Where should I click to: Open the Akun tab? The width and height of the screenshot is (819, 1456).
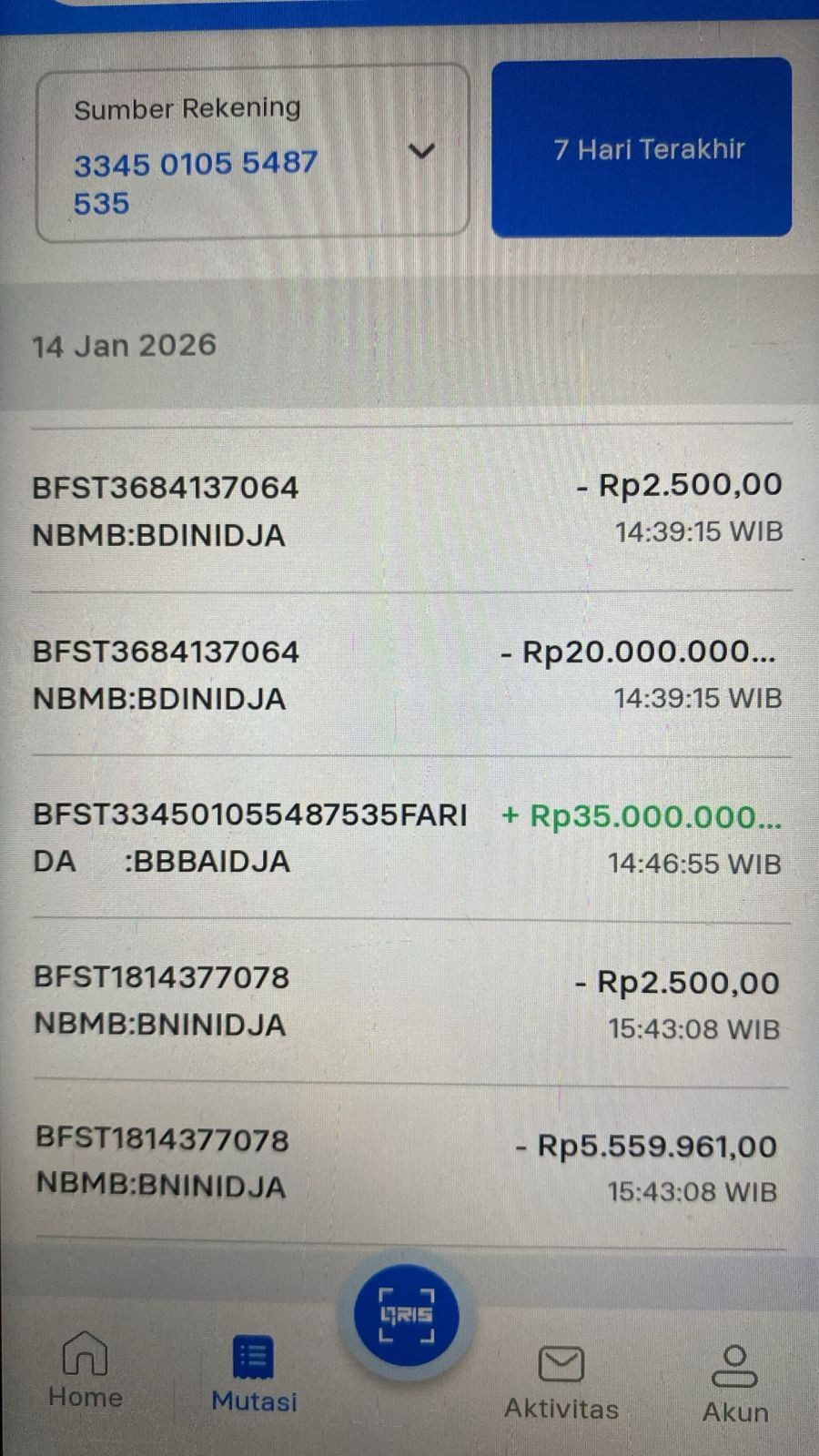pyautogui.click(x=734, y=1383)
